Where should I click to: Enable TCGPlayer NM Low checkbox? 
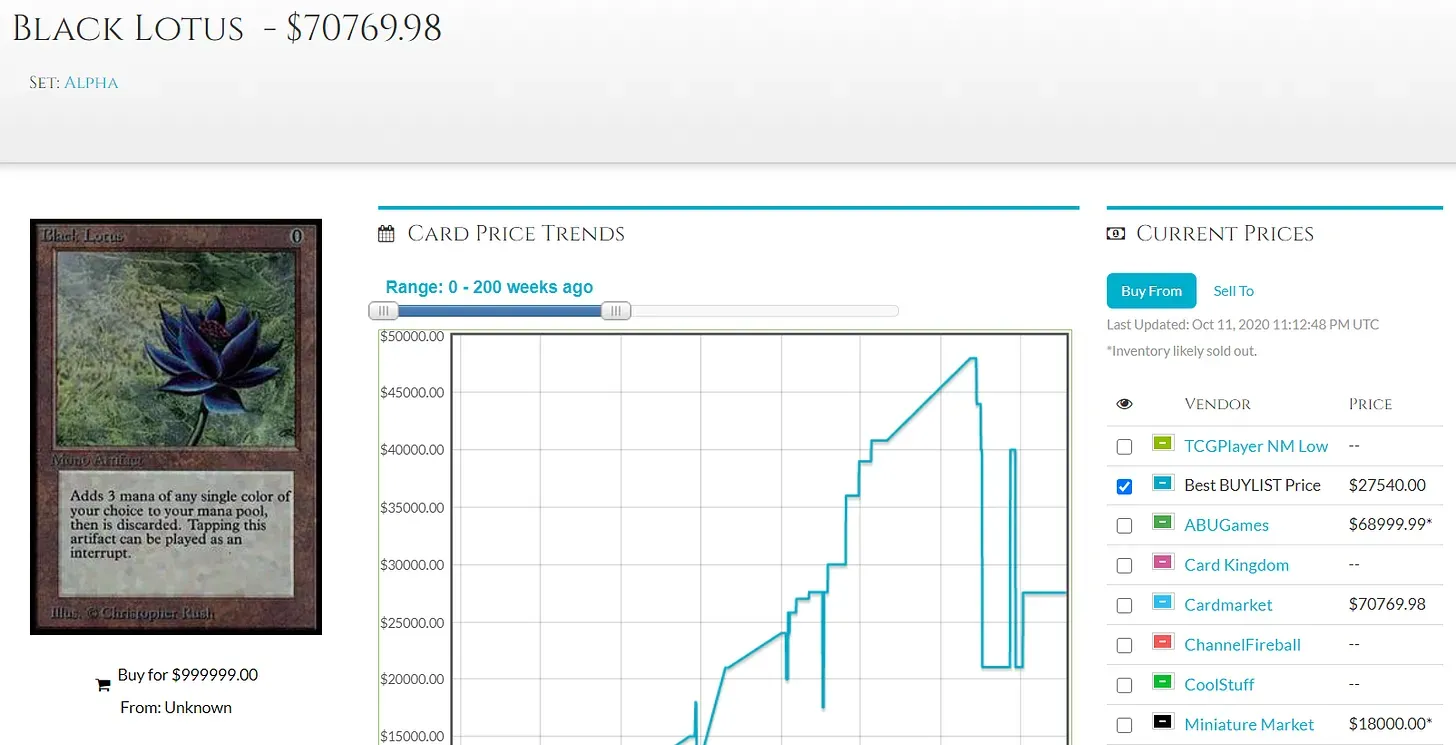coord(1124,447)
